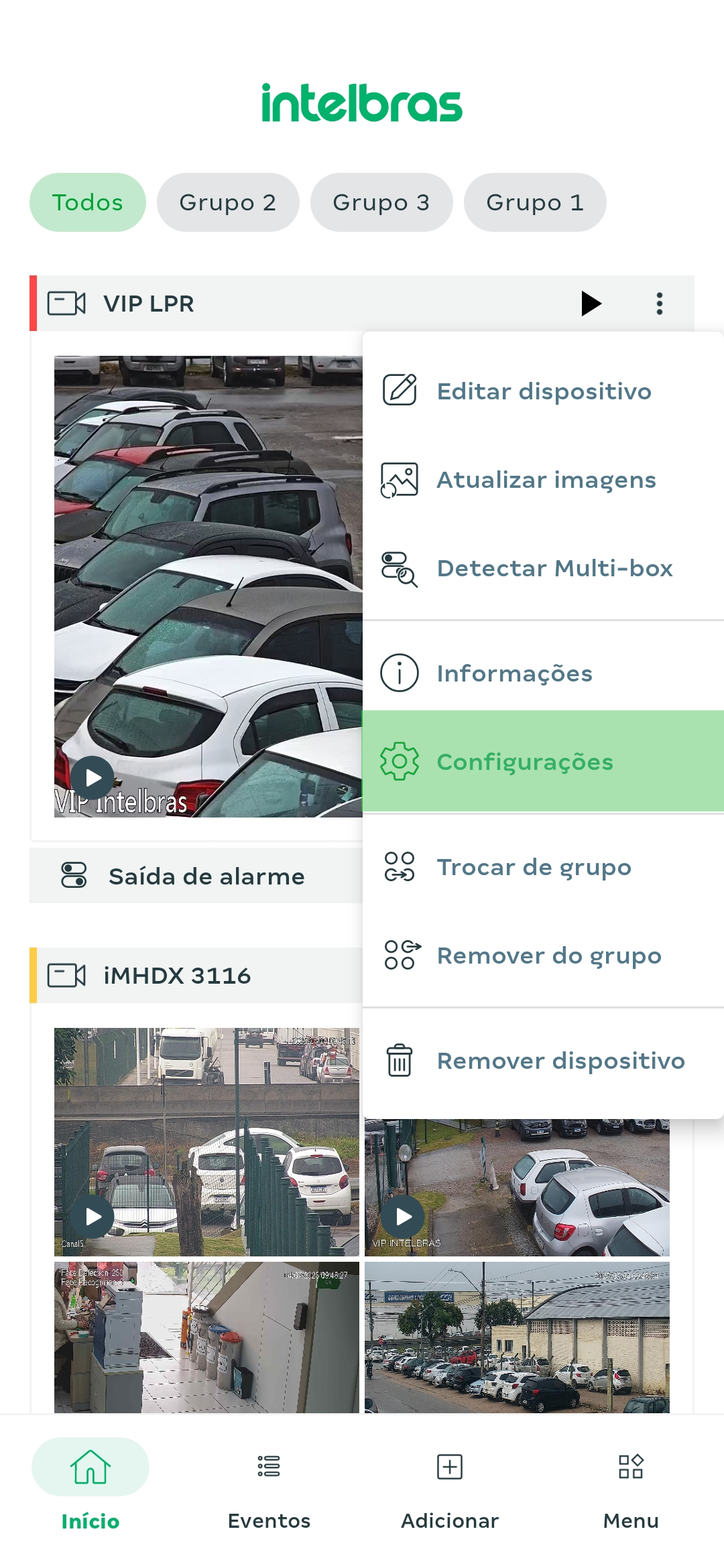Select Remover do grupo
The image size is (724, 1568).
[x=543, y=956]
